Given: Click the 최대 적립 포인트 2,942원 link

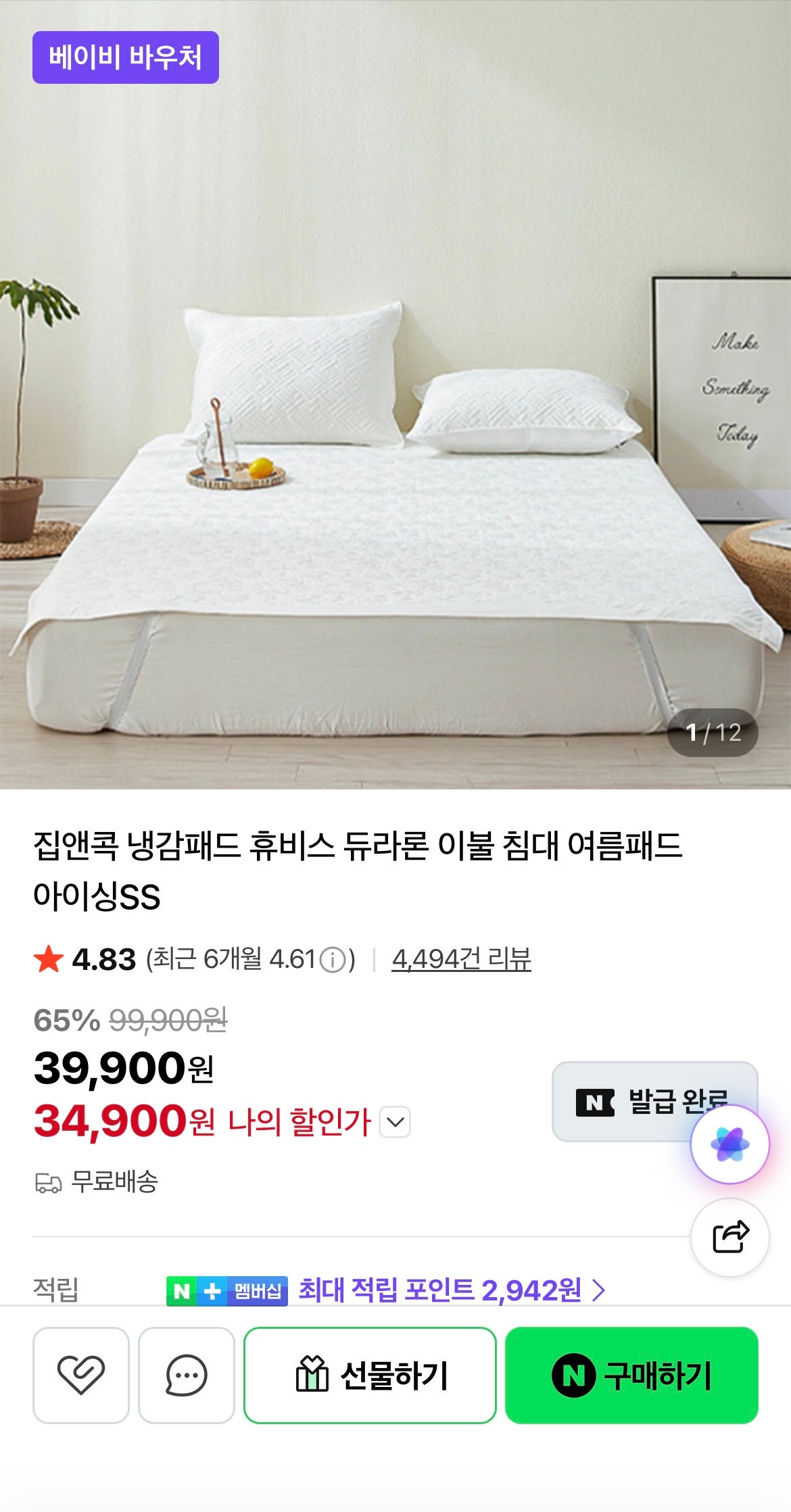Looking at the screenshot, I should tap(446, 1289).
